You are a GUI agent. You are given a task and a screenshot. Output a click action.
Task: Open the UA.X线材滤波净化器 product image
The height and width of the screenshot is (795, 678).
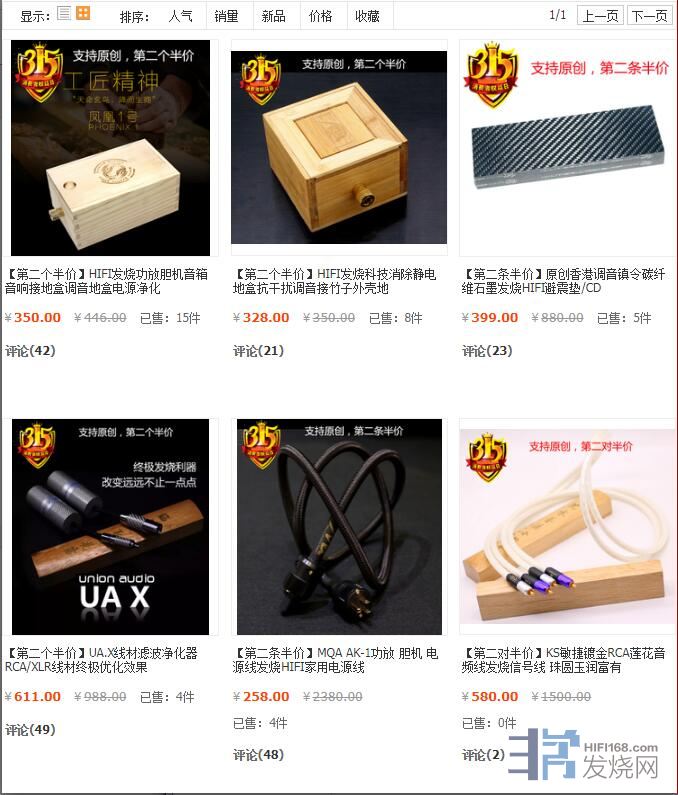(111, 526)
